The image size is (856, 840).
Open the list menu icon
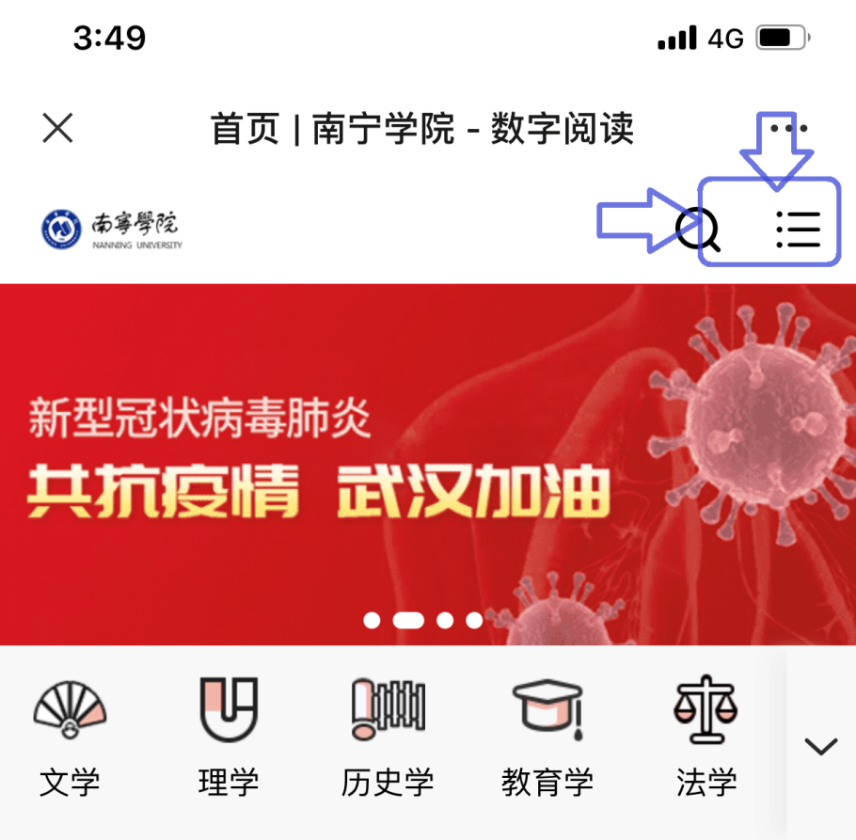[x=798, y=230]
